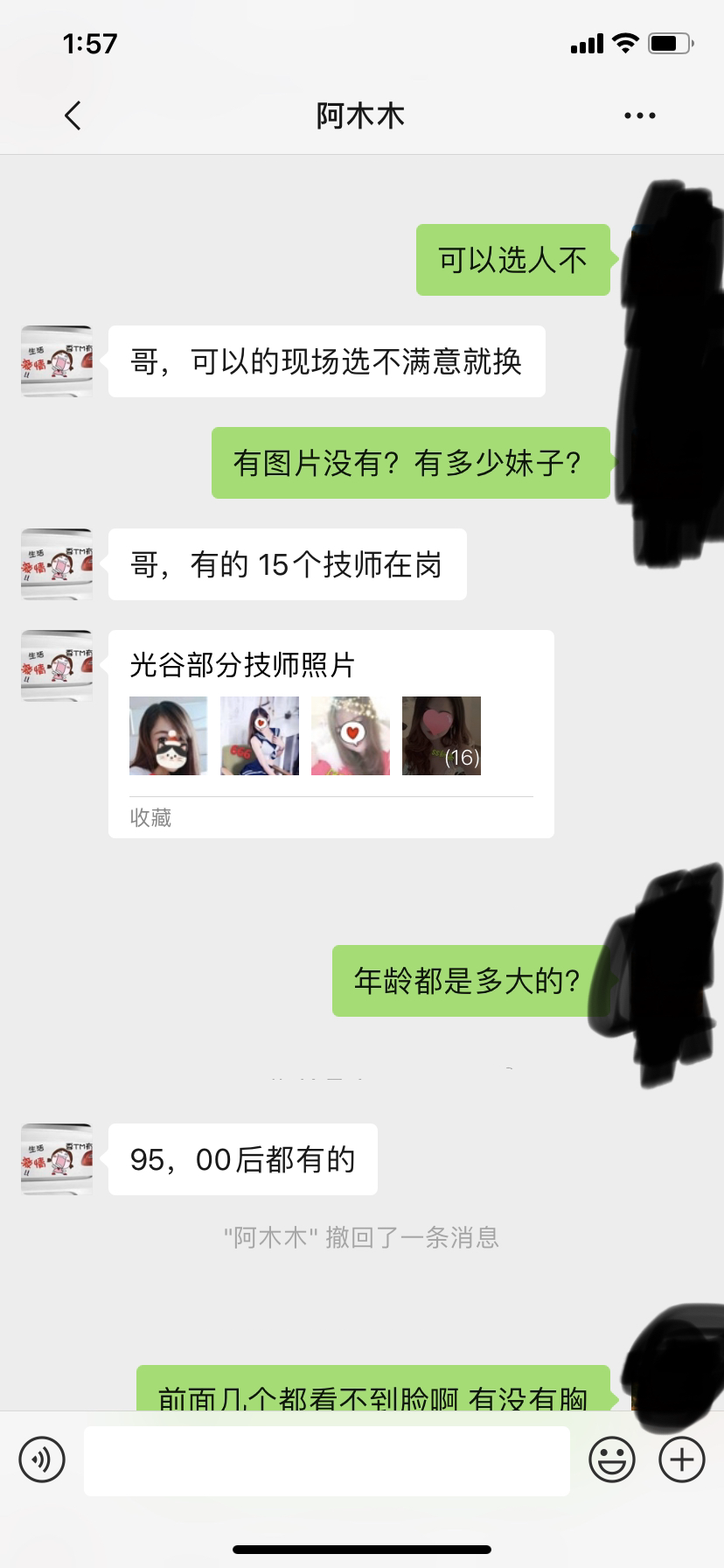Image resolution: width=724 pixels, height=1568 pixels.
Task: Open the sailor-outfit photo thumbnail
Action: click(259, 735)
